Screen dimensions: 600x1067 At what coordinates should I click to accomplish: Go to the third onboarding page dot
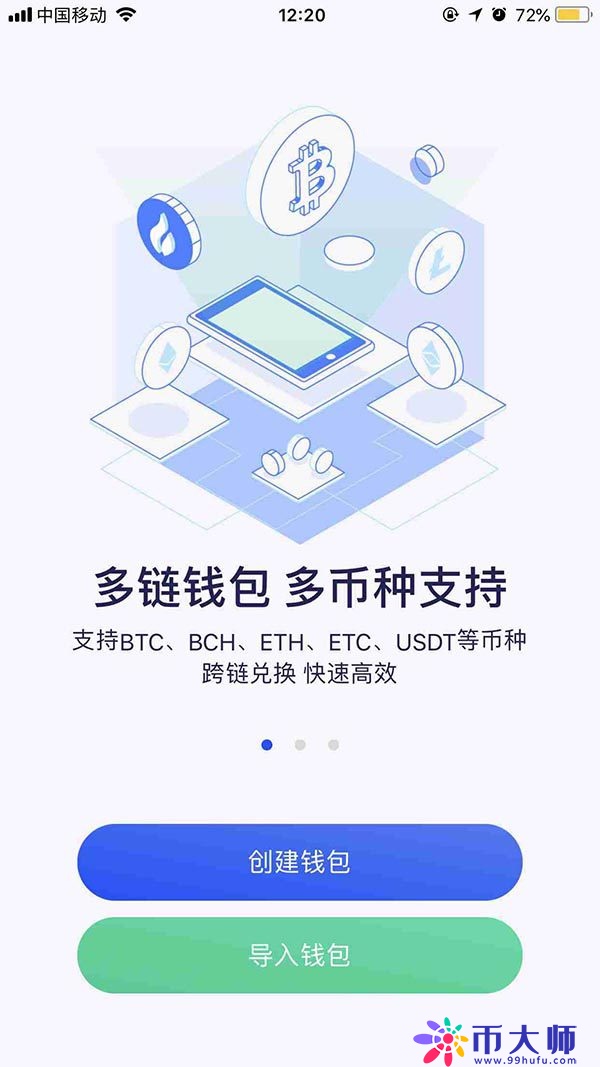pyautogui.click(x=333, y=745)
